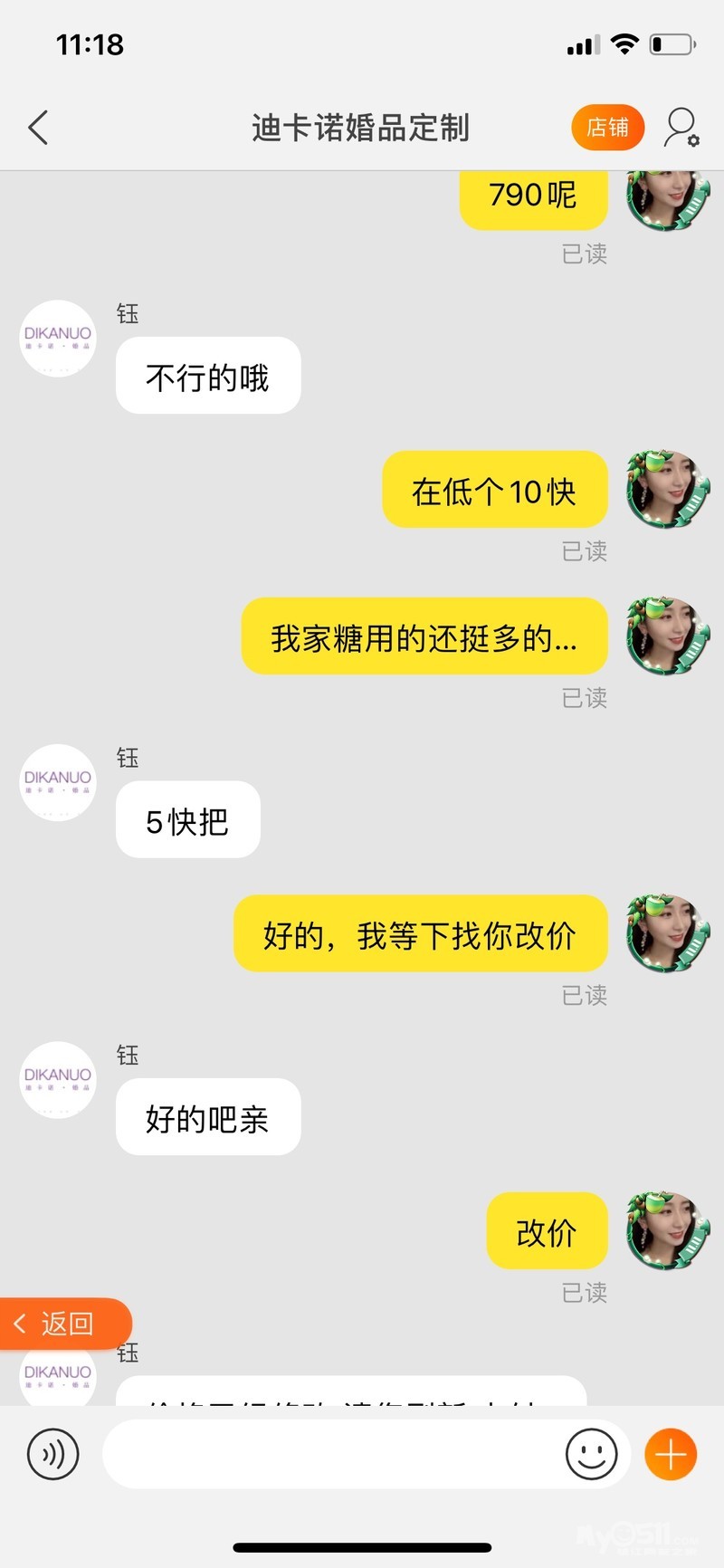Image resolution: width=724 pixels, height=1568 pixels.
Task: Focus the message text field
Action: 330,1454
